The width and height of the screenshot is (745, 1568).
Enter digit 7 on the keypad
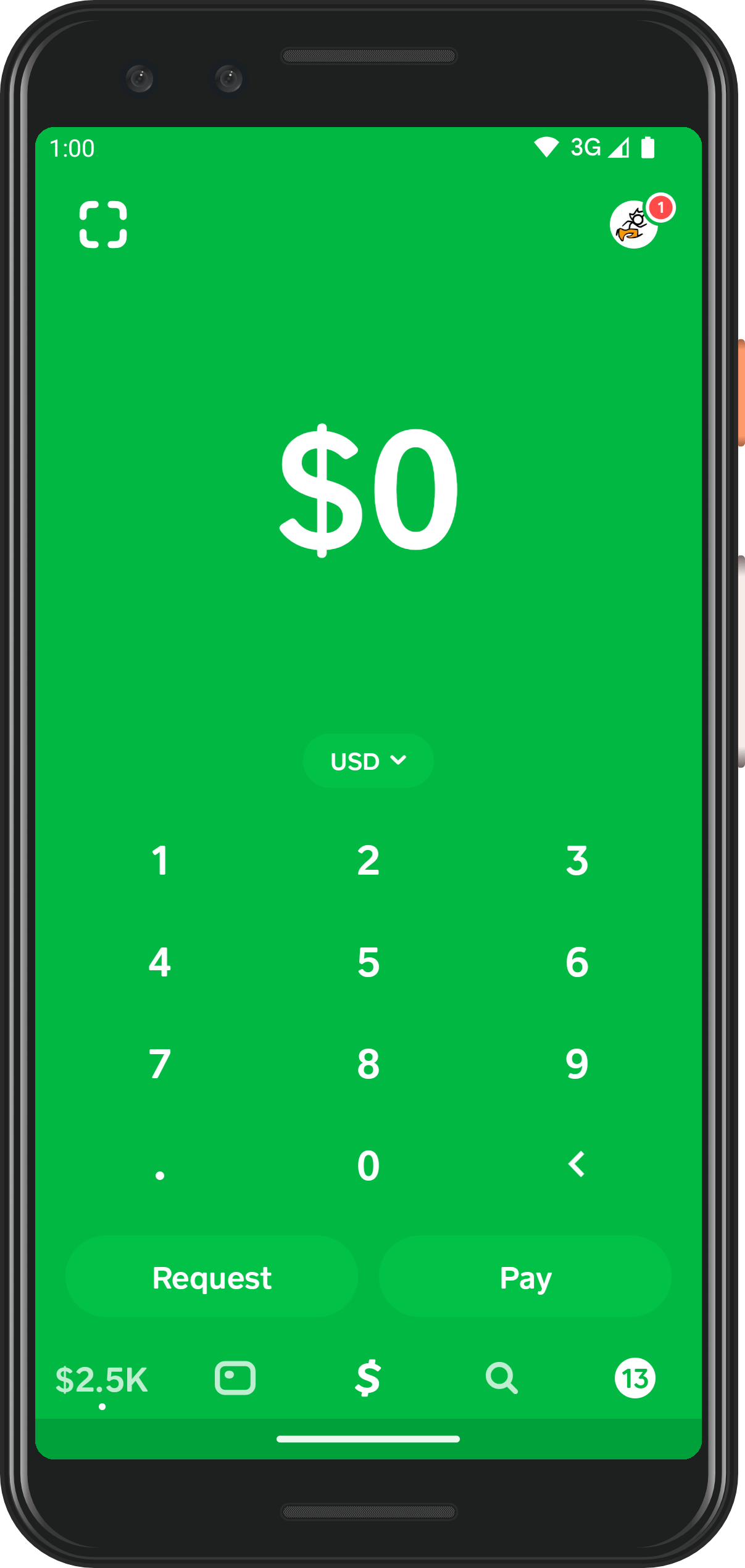160,1063
